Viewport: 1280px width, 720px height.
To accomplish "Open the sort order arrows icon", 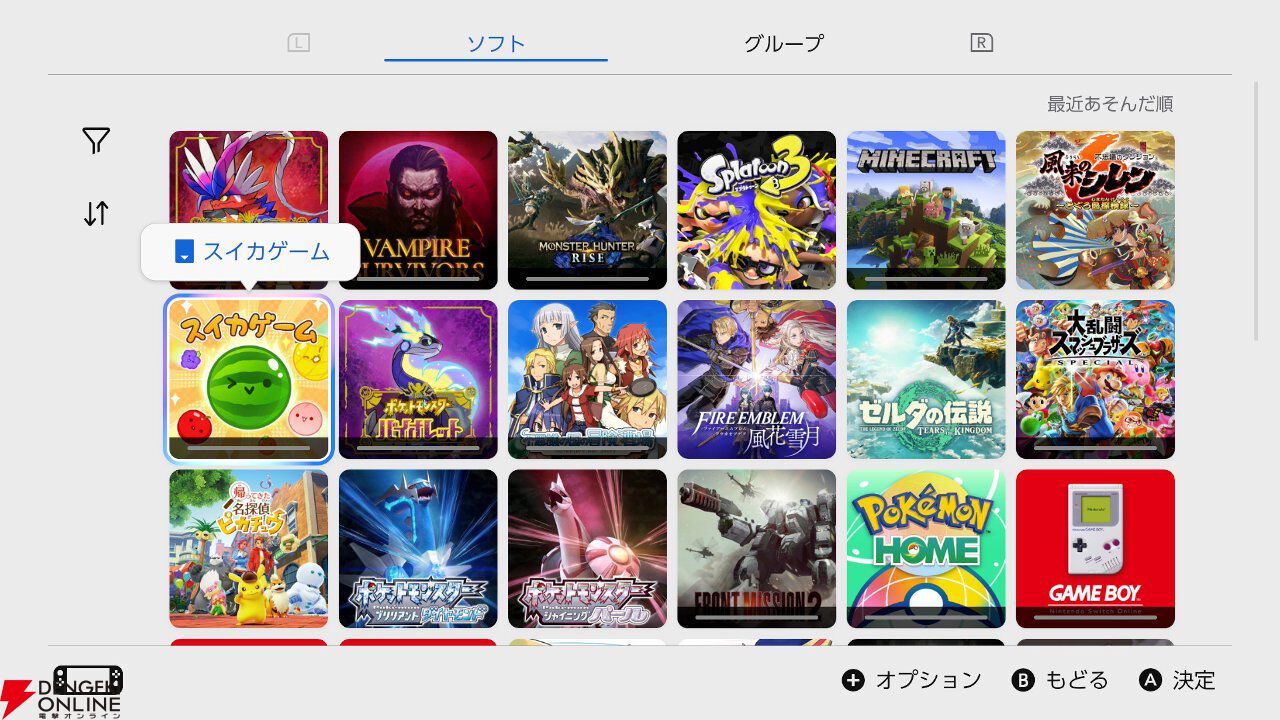I will (x=96, y=213).
